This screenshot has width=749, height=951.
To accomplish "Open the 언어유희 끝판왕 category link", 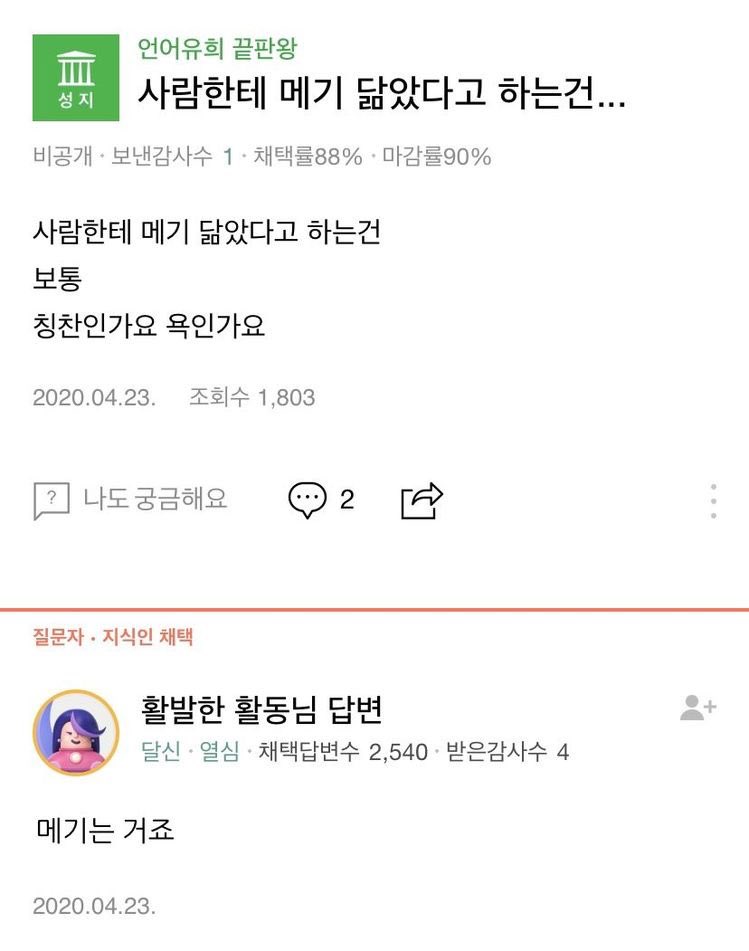I will [x=217, y=48].
